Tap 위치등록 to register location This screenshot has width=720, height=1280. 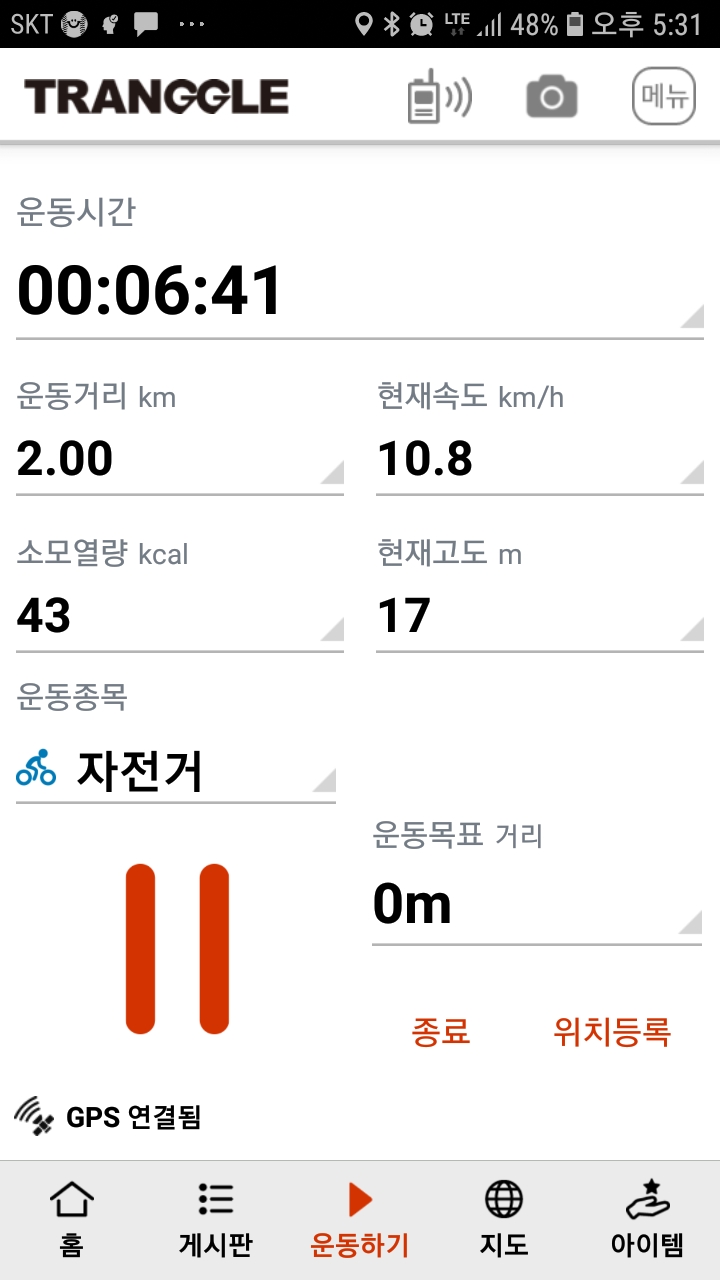pos(612,1031)
